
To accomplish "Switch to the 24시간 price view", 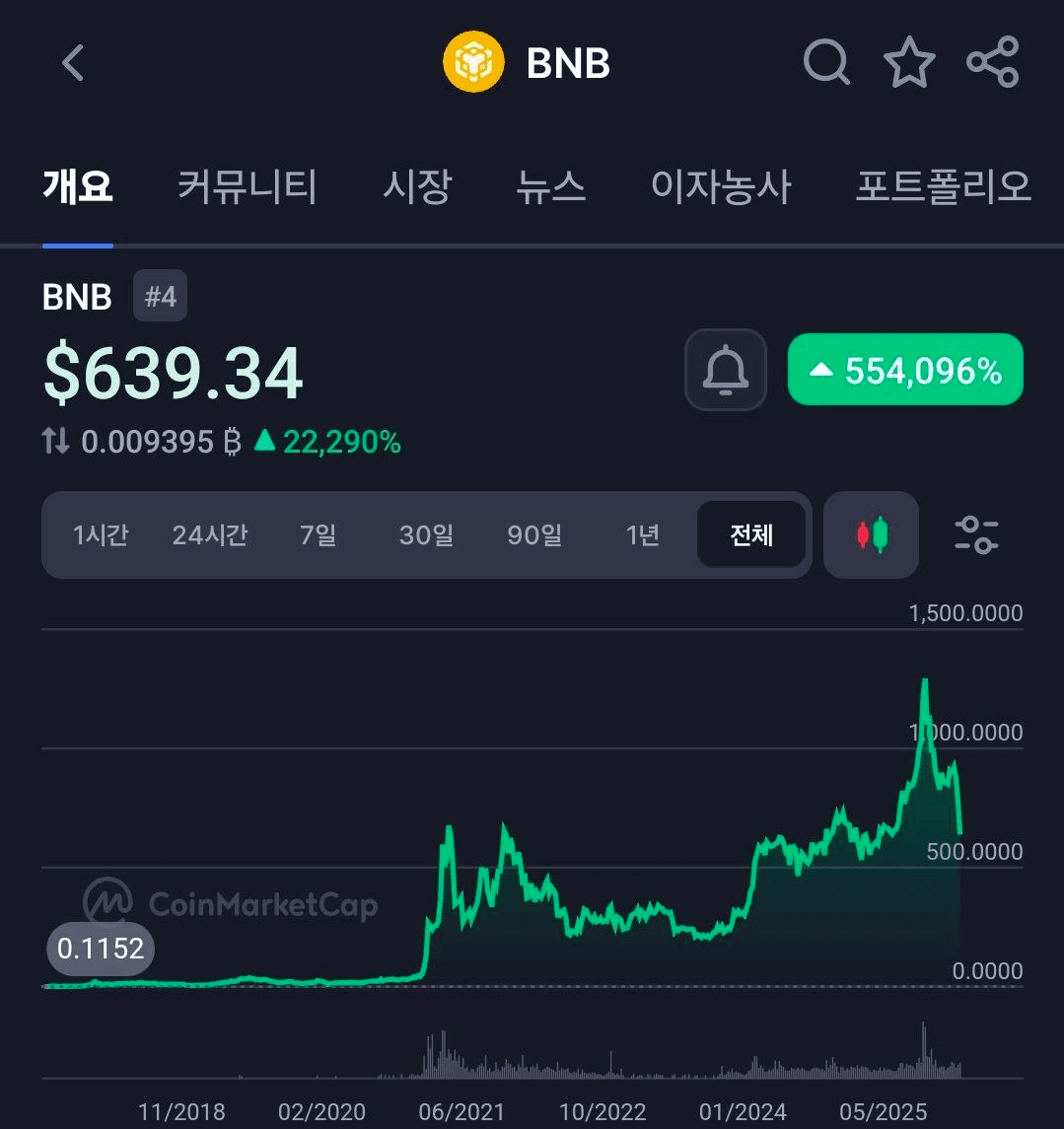I will (x=209, y=534).
